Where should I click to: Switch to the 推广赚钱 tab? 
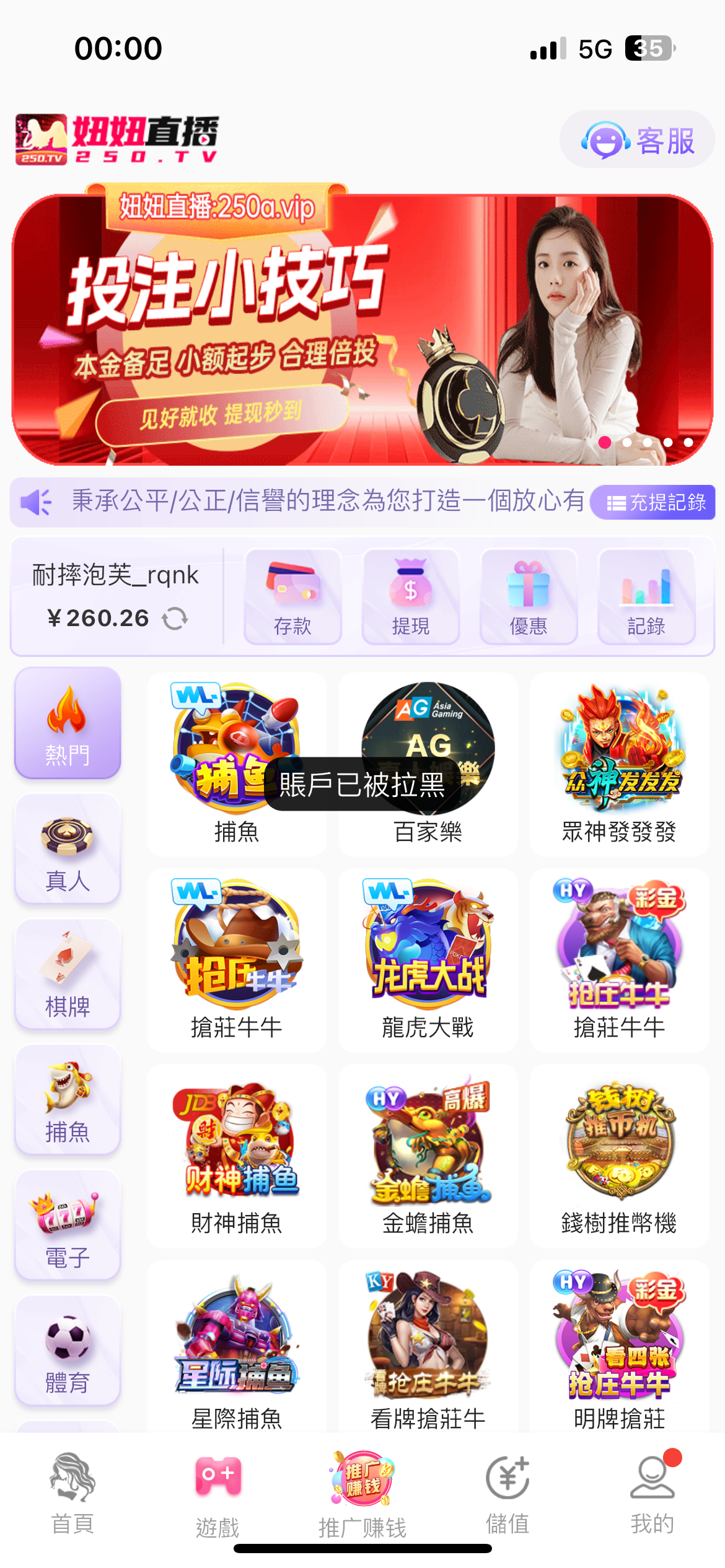point(362,1494)
